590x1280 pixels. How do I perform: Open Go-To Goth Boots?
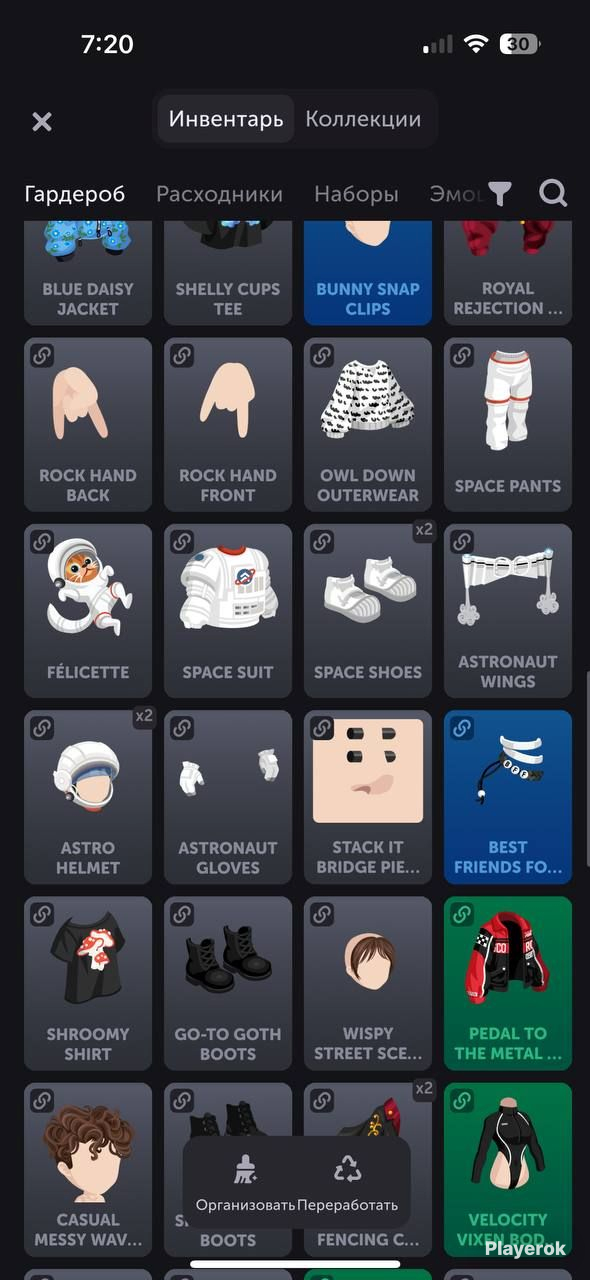(228, 983)
